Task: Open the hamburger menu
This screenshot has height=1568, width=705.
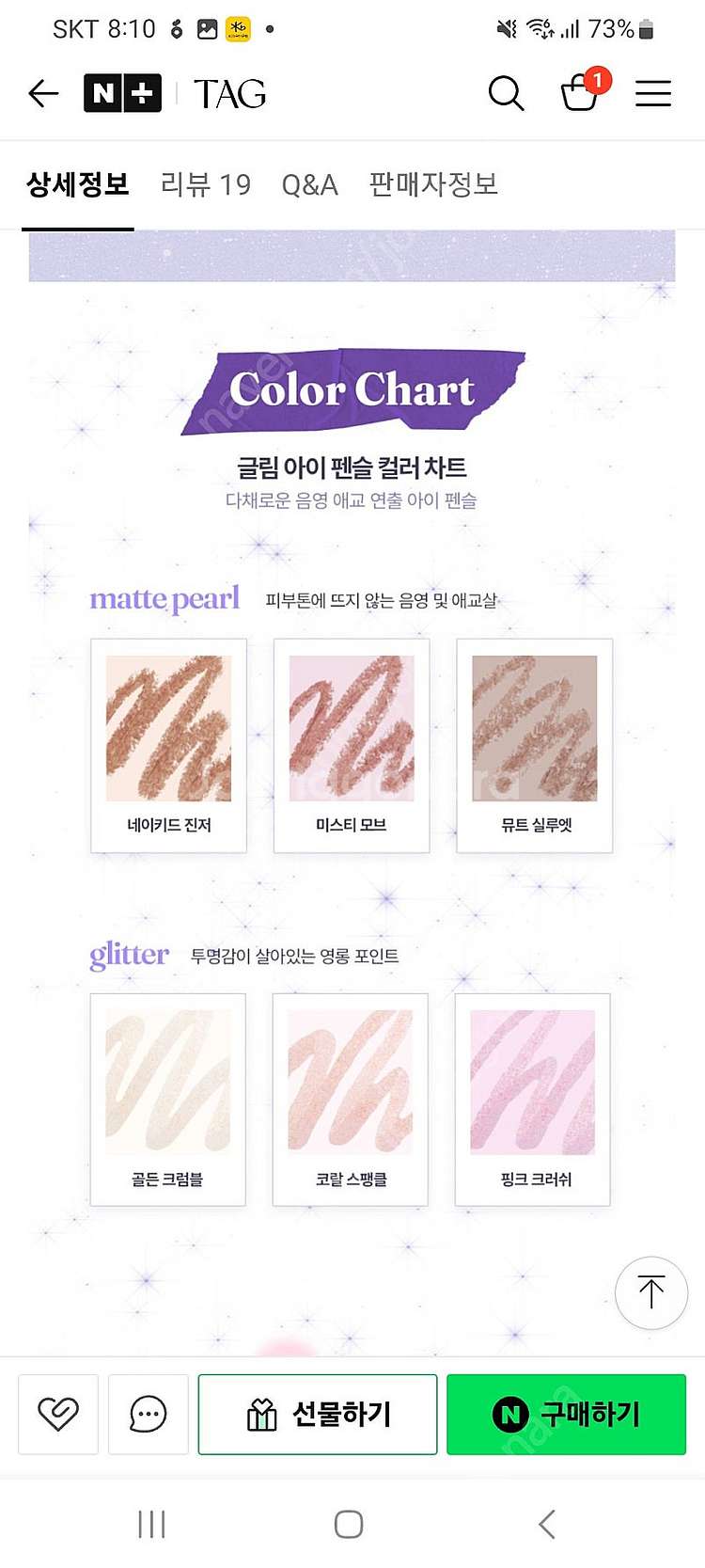Action: click(x=652, y=93)
